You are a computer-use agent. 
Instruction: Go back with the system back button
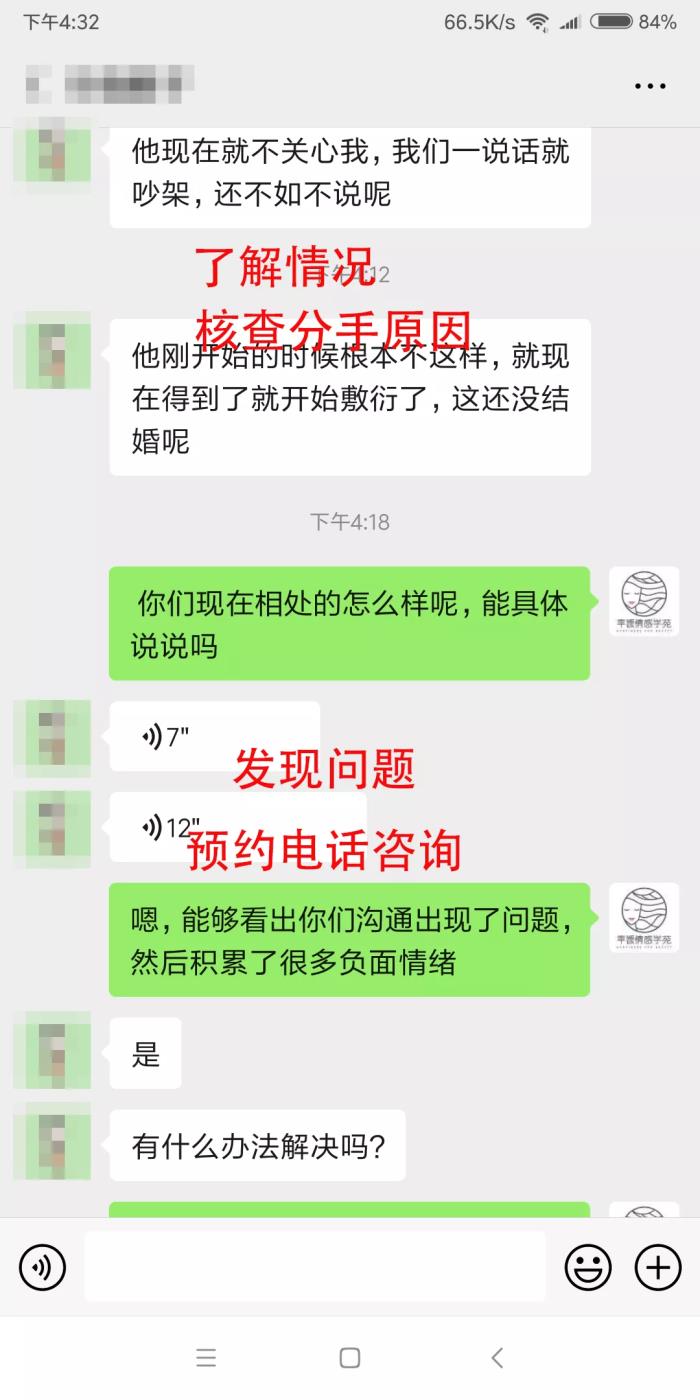click(497, 1357)
